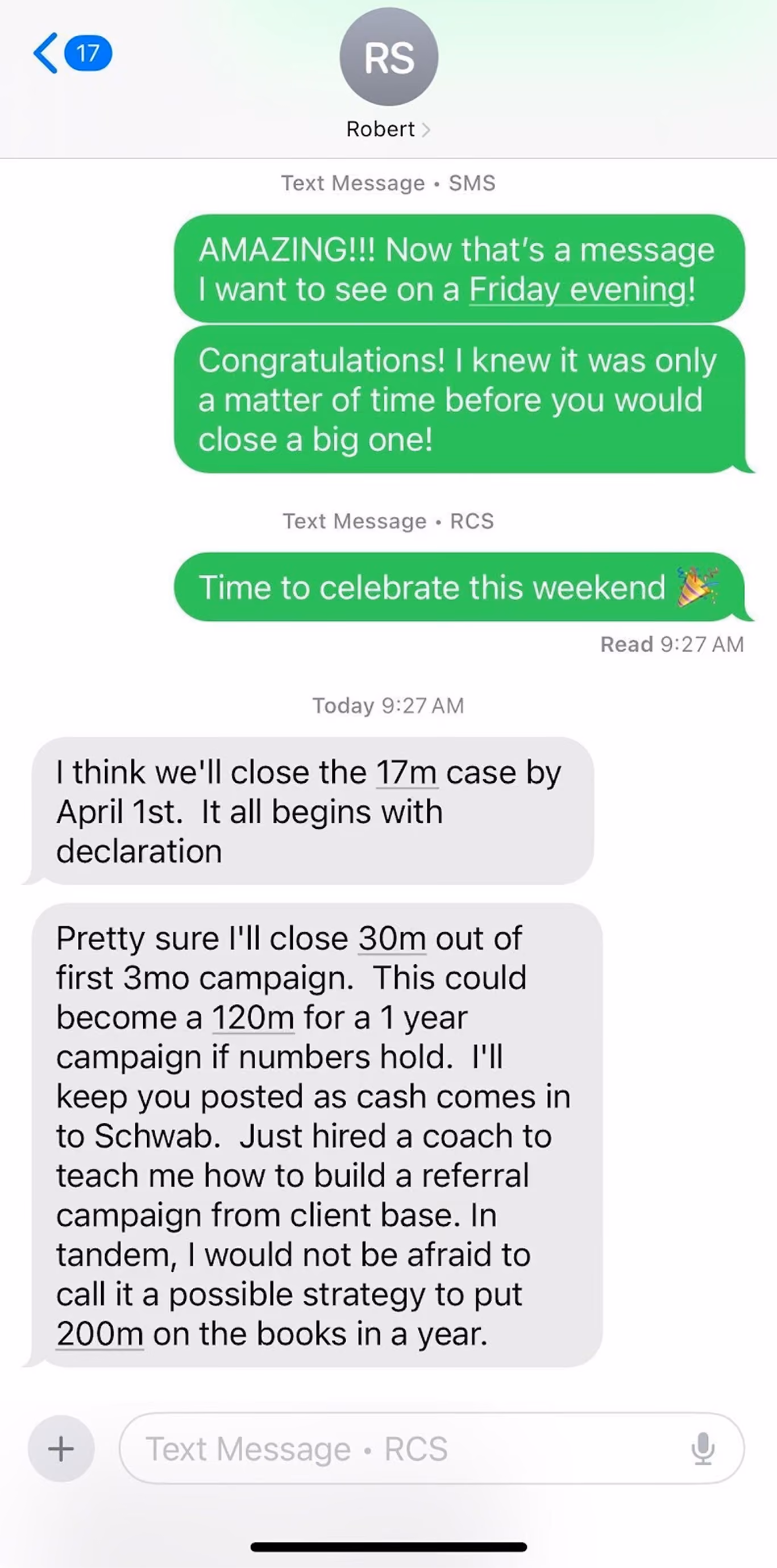This screenshot has width=777, height=1568.
Task: Open the underlined Friday evening link
Action: click(x=581, y=289)
